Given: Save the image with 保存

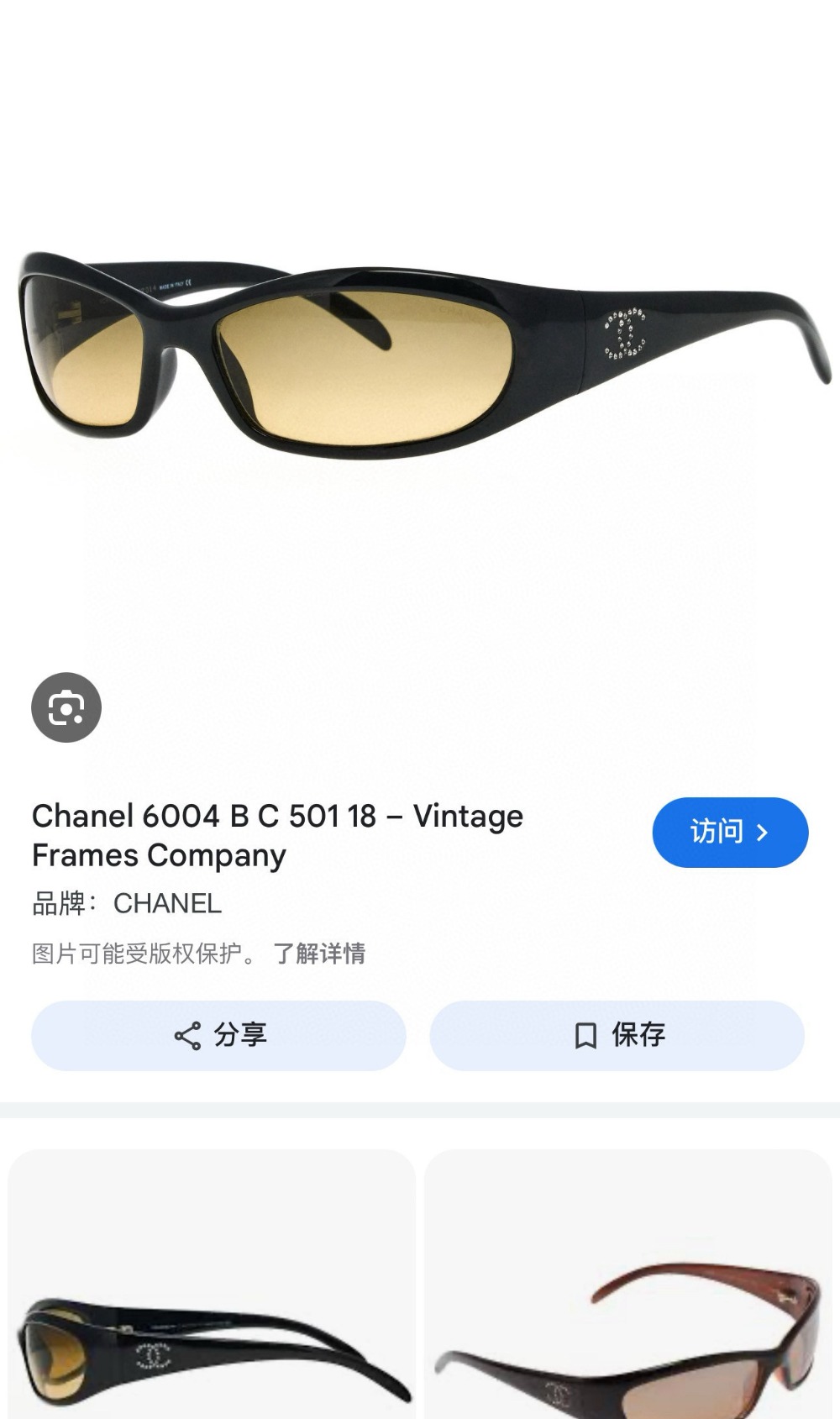Looking at the screenshot, I should (x=617, y=1035).
